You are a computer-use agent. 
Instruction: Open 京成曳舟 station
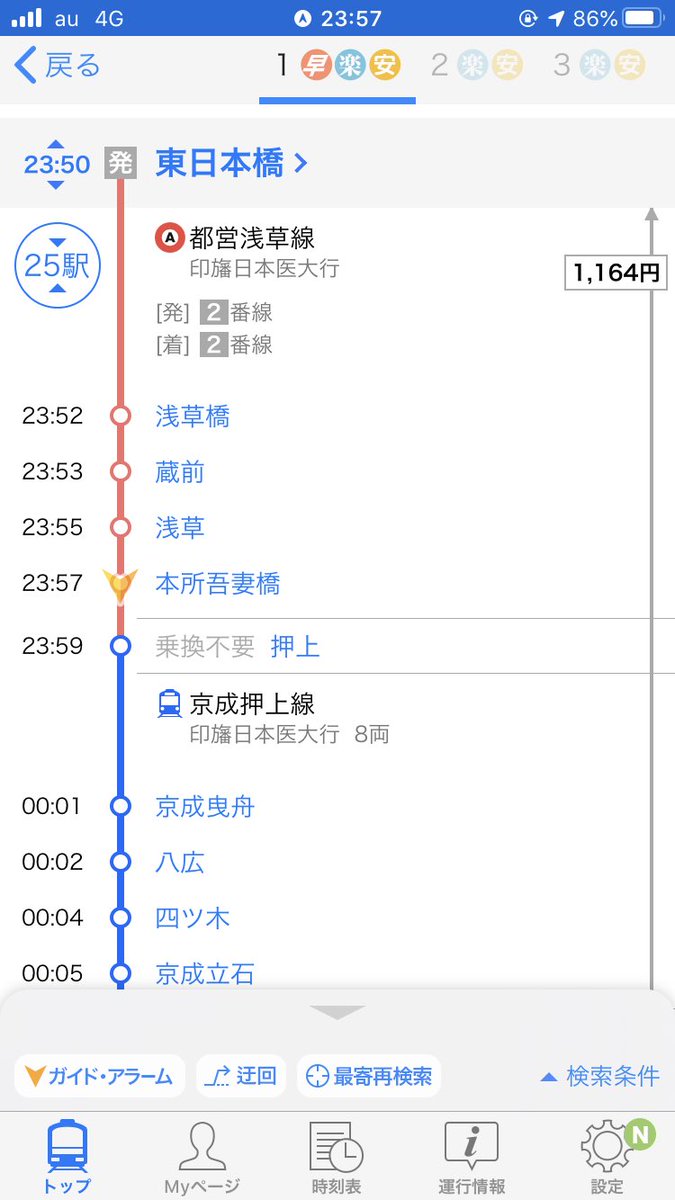[205, 807]
